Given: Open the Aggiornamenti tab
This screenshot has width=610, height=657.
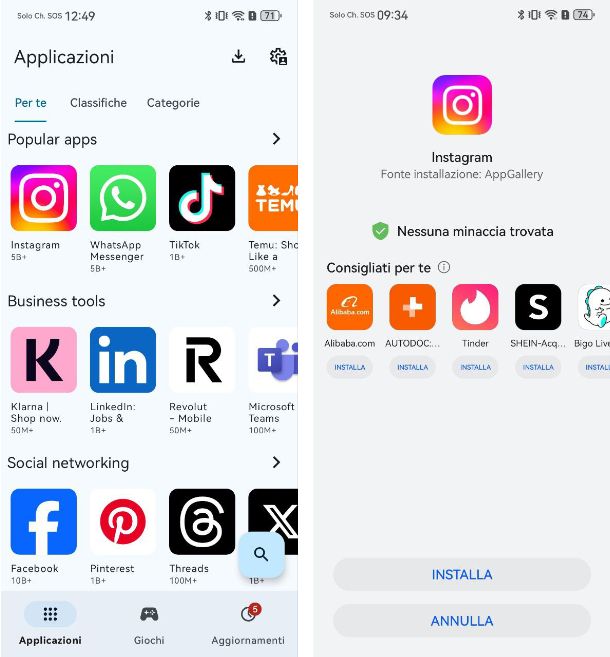Looking at the screenshot, I should point(248,623).
